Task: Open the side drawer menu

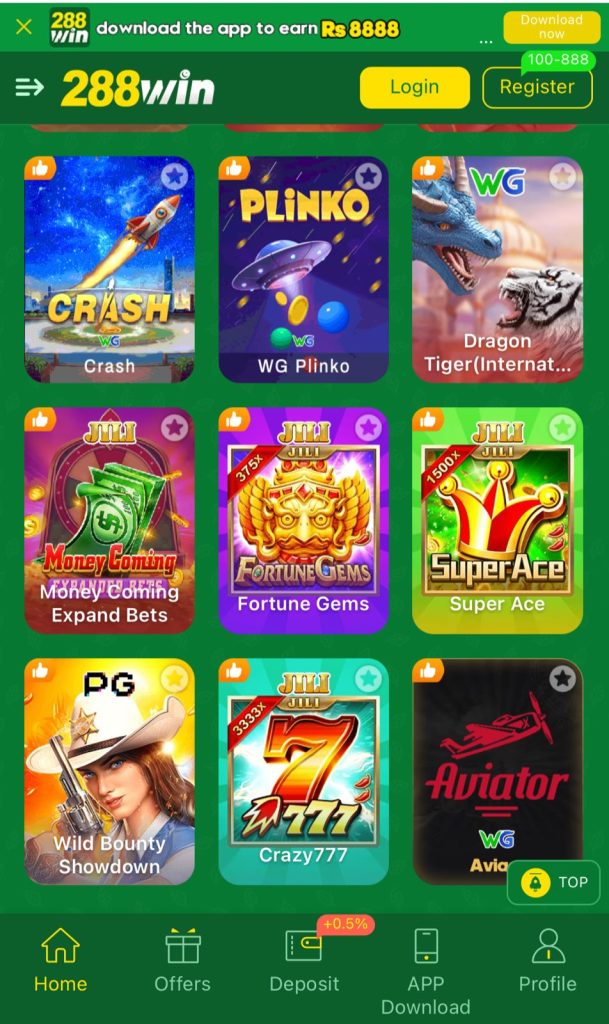Action: [x=30, y=88]
